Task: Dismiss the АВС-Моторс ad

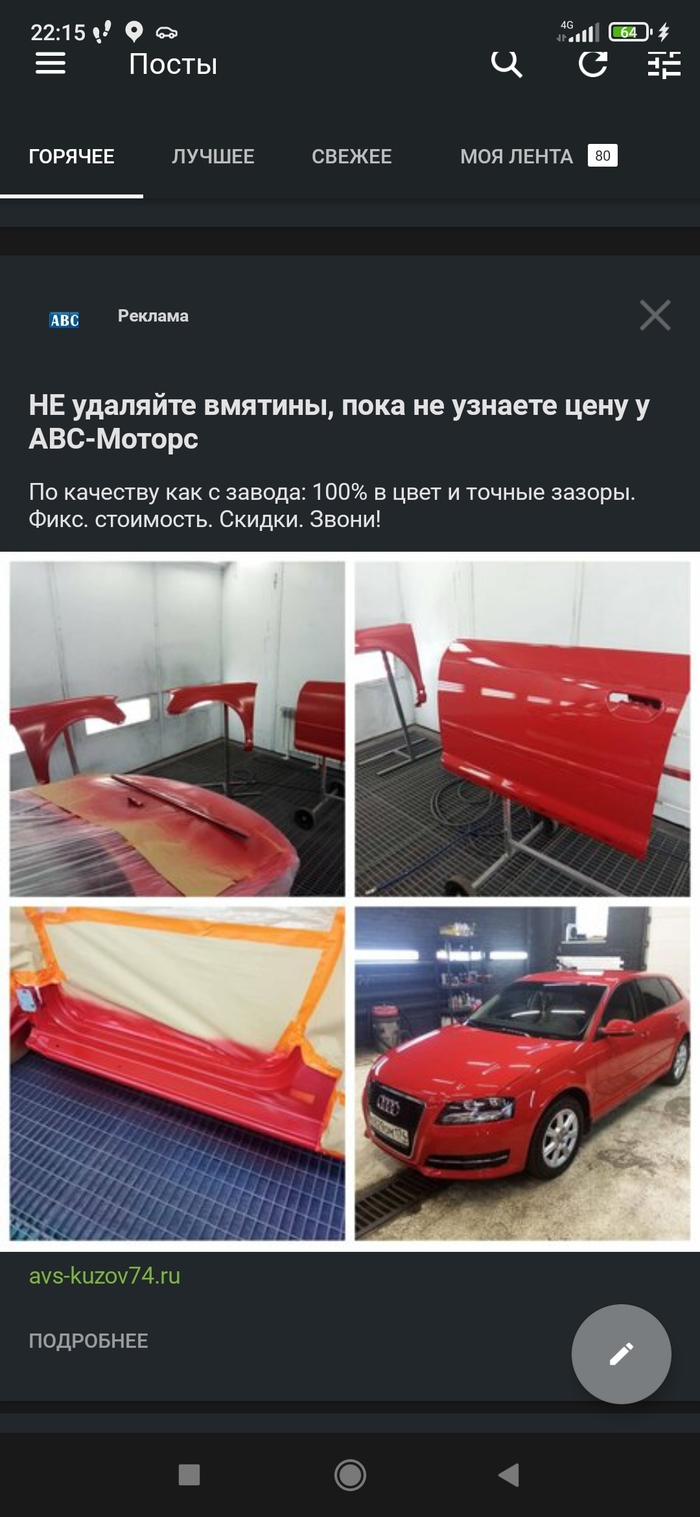Action: (x=655, y=316)
